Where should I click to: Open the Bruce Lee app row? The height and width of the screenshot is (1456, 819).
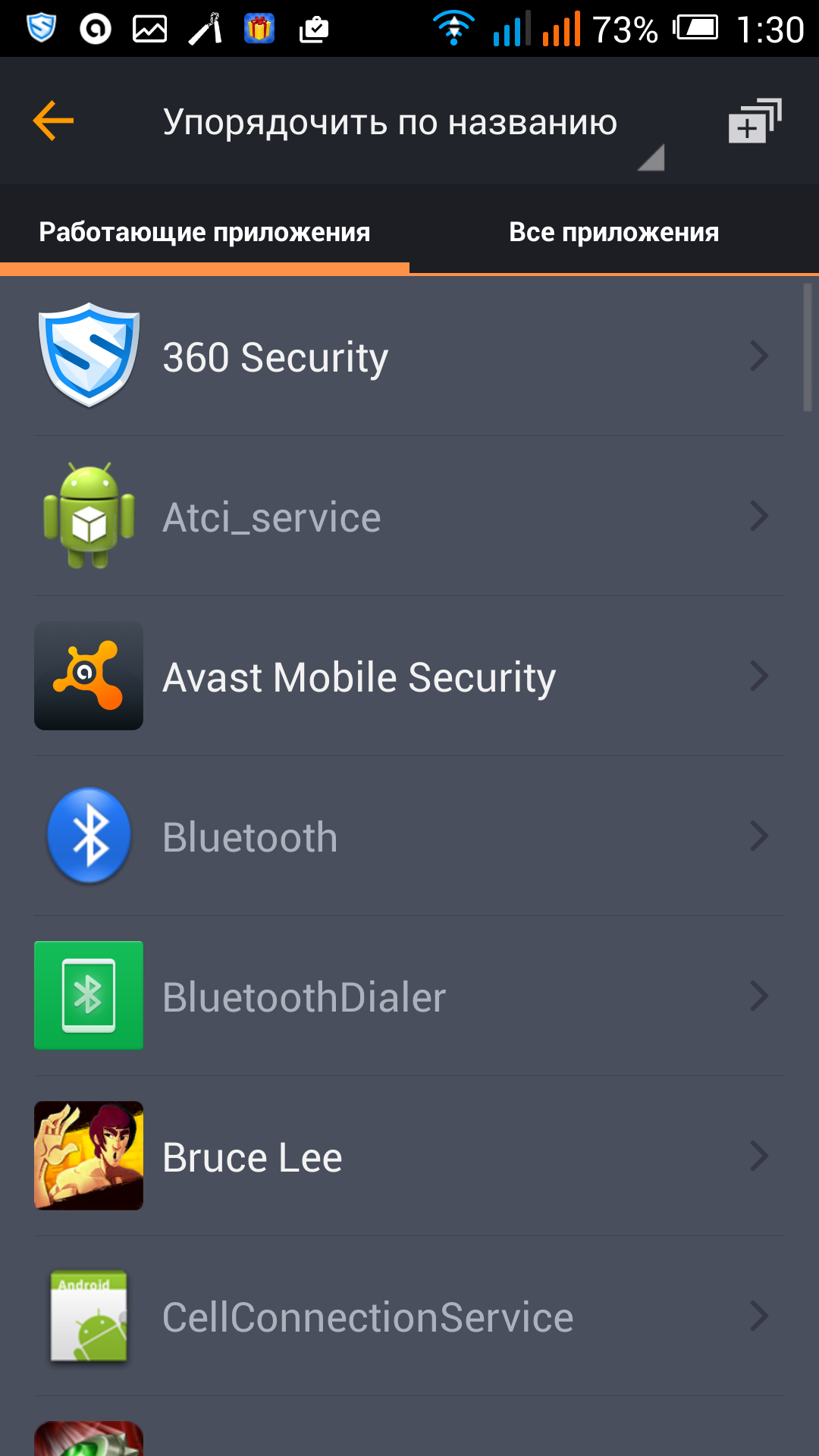[x=409, y=1156]
